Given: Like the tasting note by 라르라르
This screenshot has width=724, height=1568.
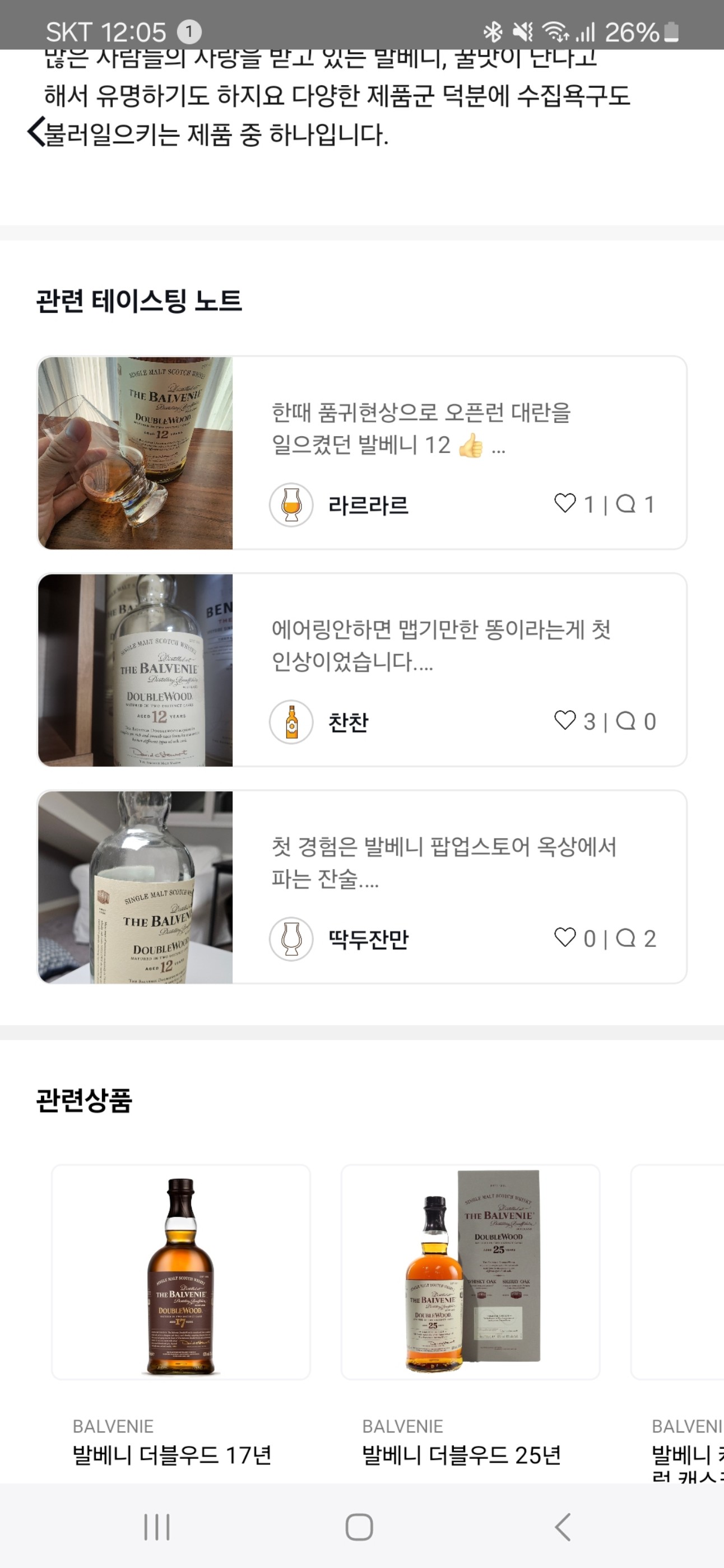Looking at the screenshot, I should point(564,503).
